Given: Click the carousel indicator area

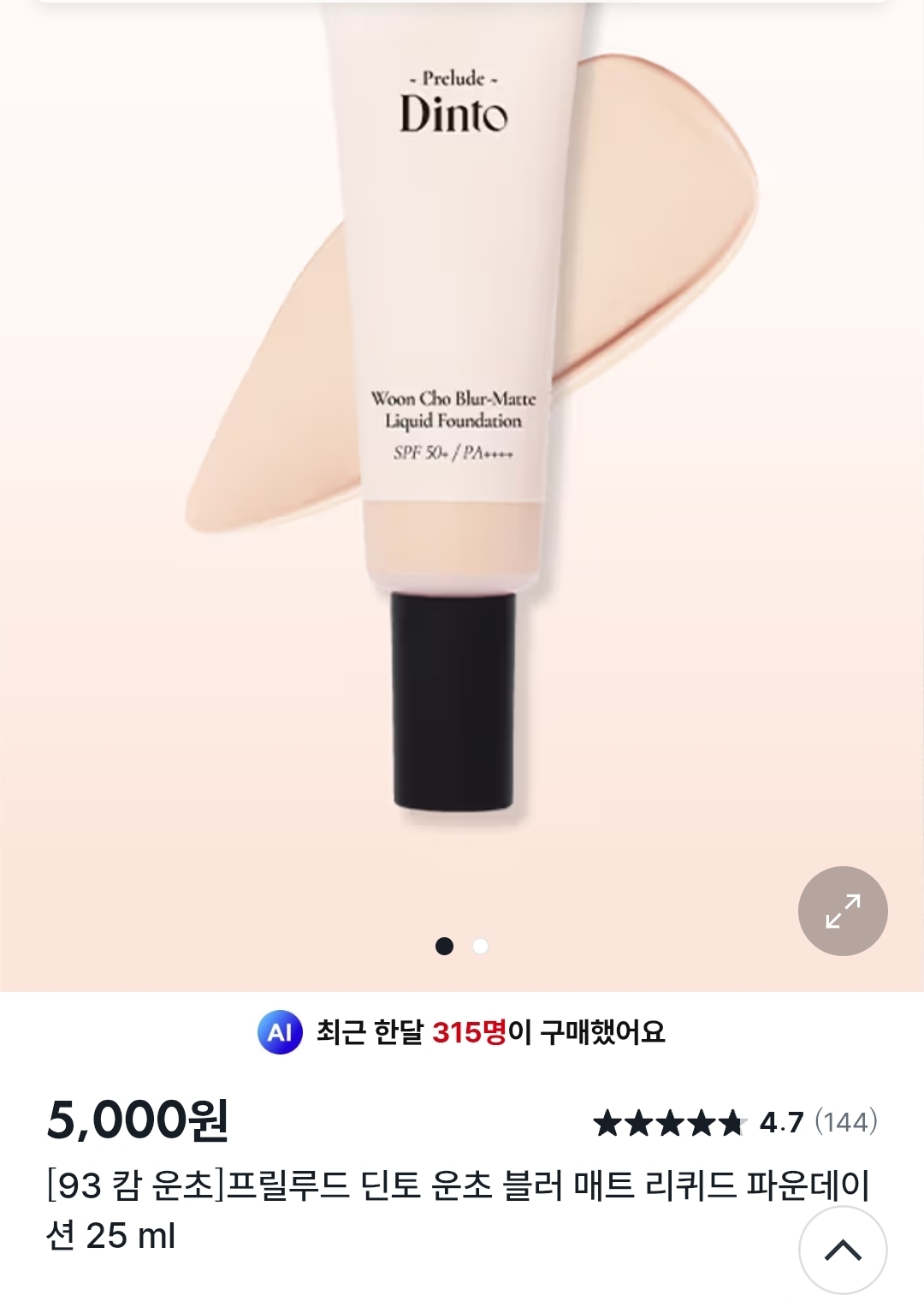Looking at the screenshot, I should point(462,946).
